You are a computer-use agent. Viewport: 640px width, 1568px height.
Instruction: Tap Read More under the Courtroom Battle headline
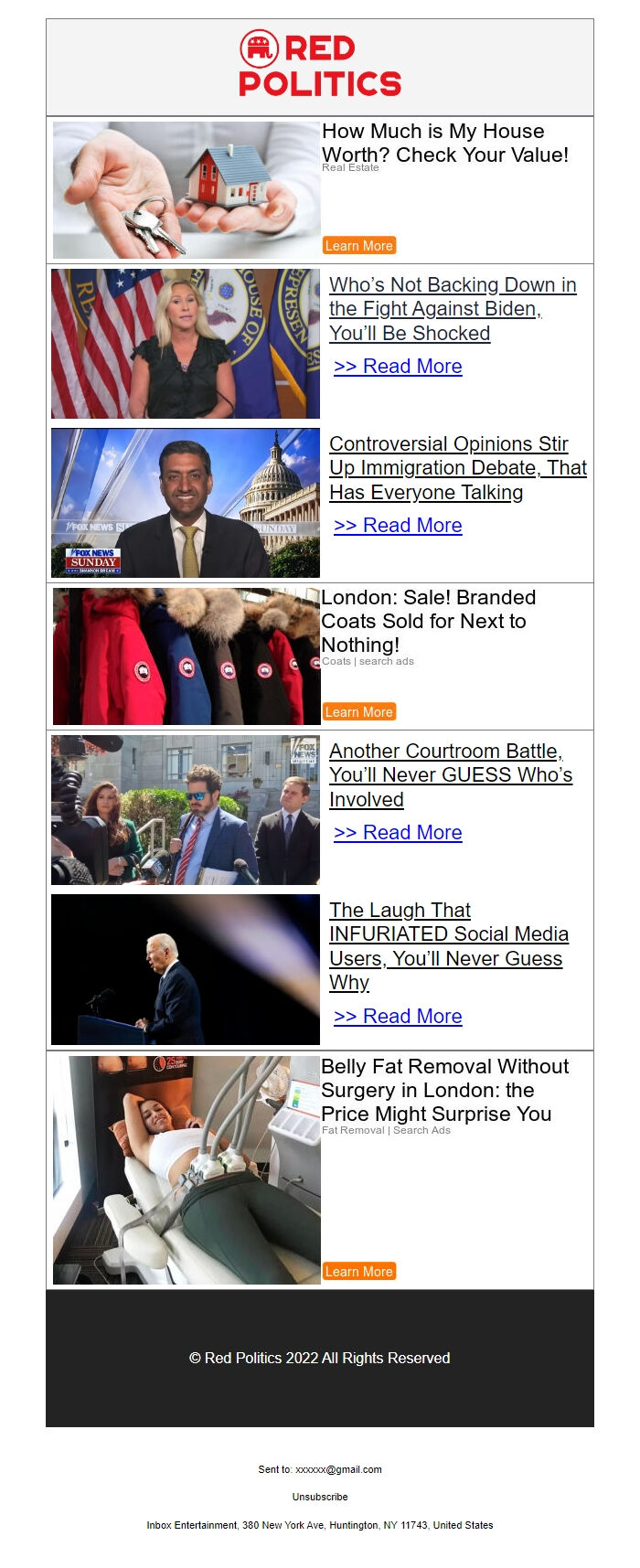(398, 833)
